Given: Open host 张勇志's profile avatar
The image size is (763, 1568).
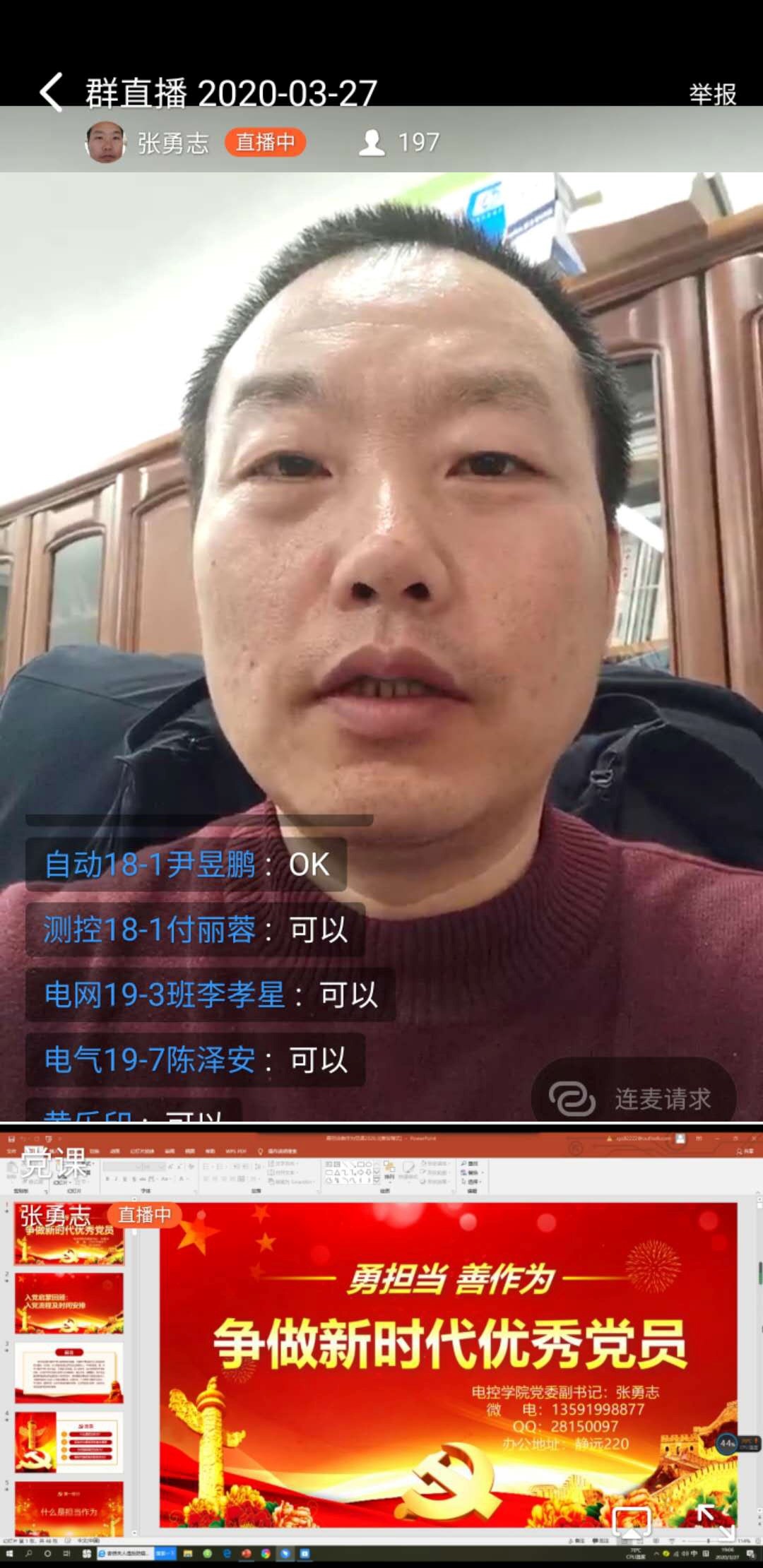Looking at the screenshot, I should coord(105,142).
